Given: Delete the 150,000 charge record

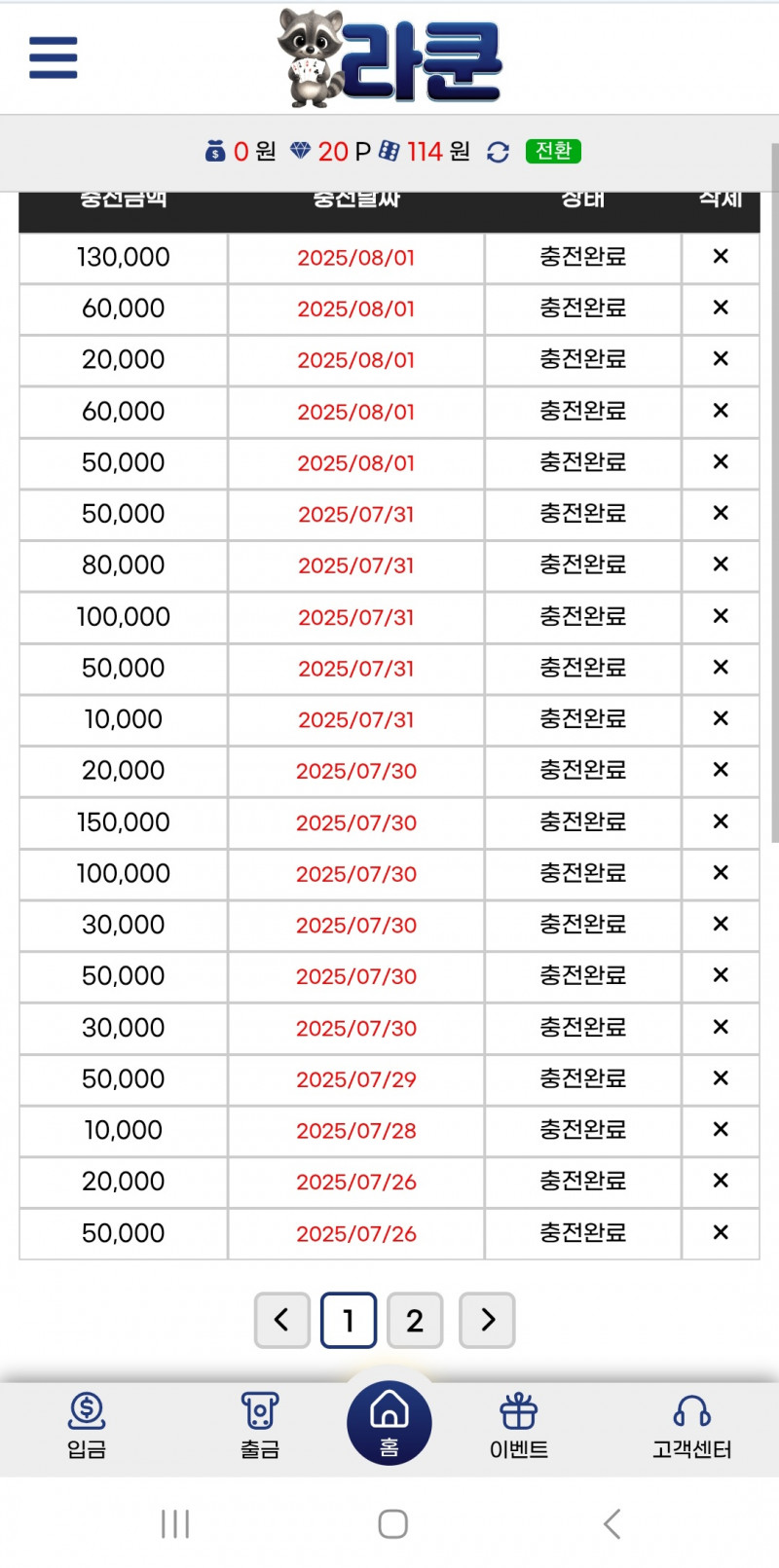Looking at the screenshot, I should [721, 821].
